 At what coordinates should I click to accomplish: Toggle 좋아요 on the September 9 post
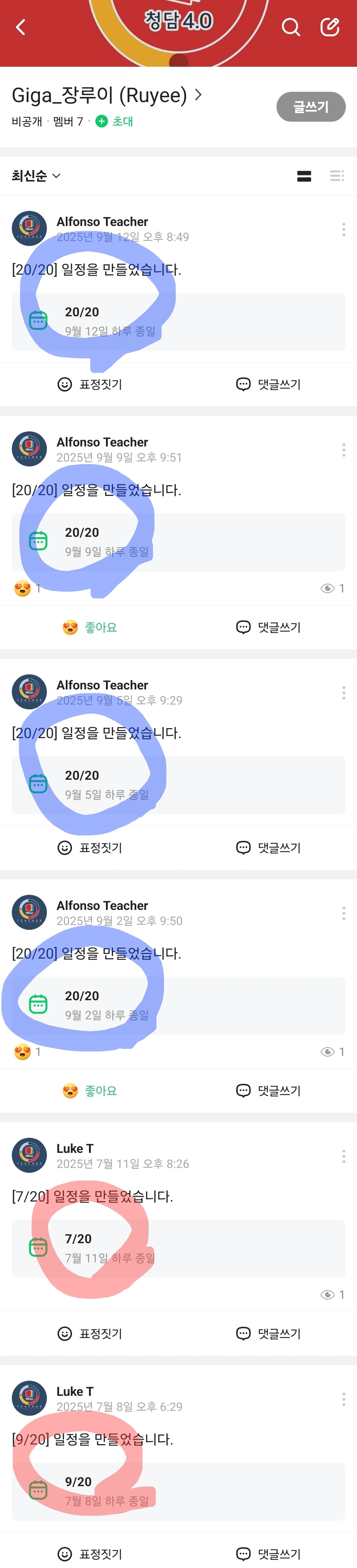90,627
